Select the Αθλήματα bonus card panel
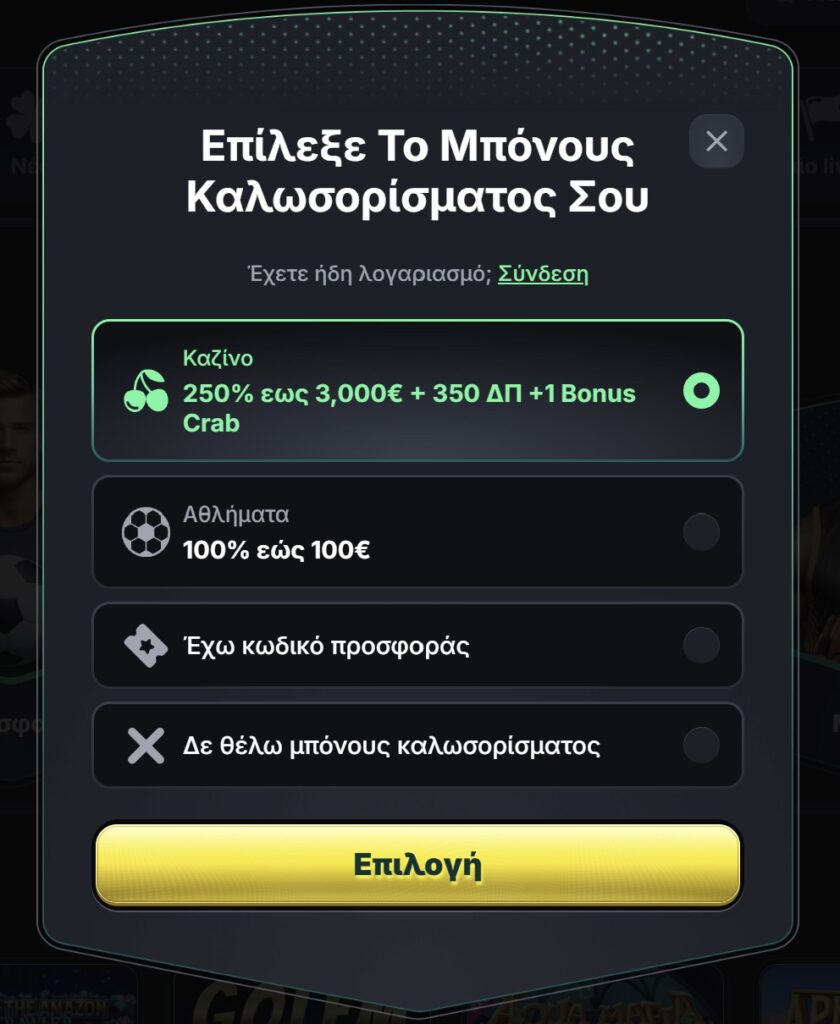Image resolution: width=840 pixels, height=1024 pixels. point(420,531)
